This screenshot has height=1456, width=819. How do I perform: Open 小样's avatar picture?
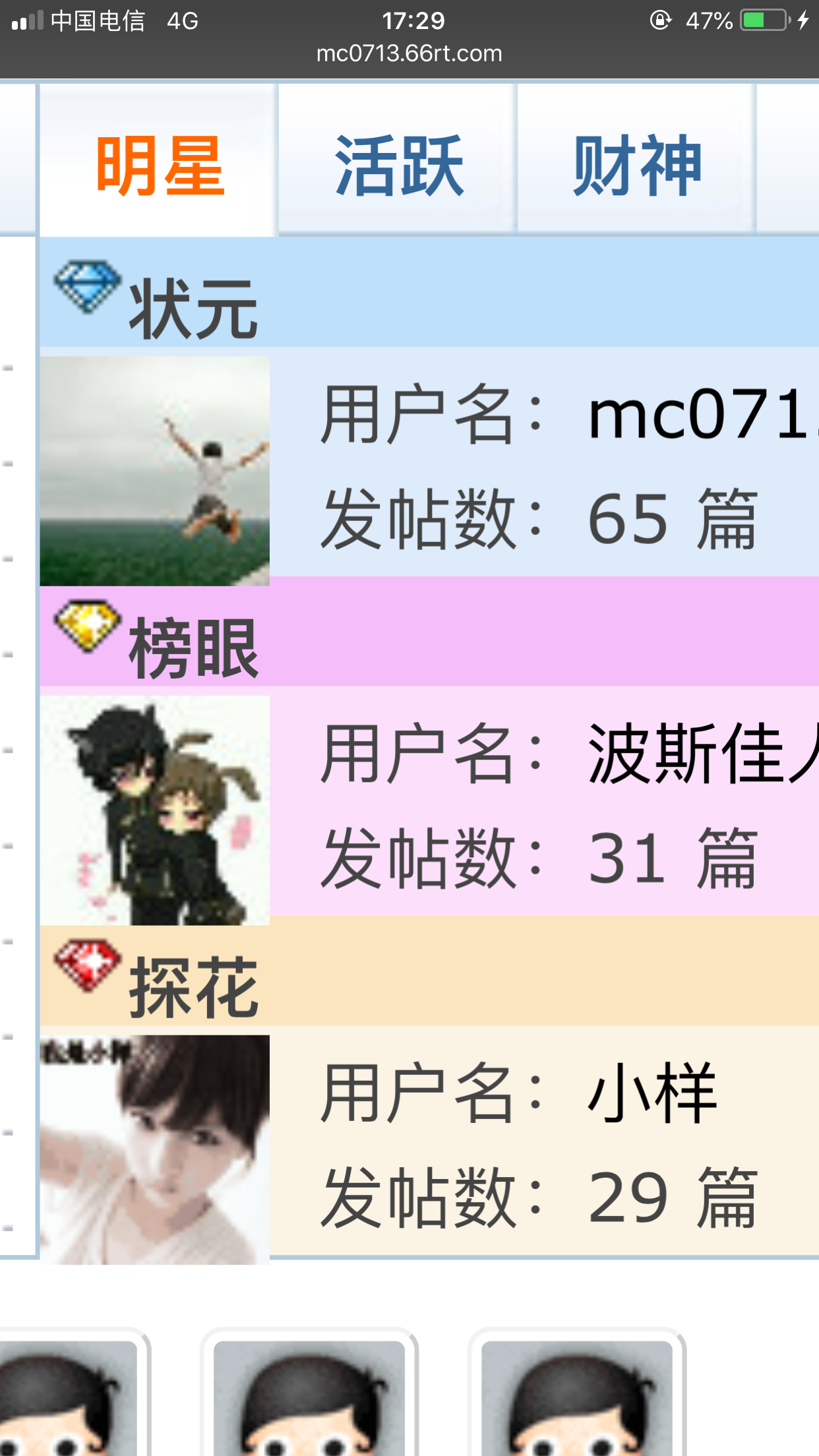click(x=155, y=1149)
